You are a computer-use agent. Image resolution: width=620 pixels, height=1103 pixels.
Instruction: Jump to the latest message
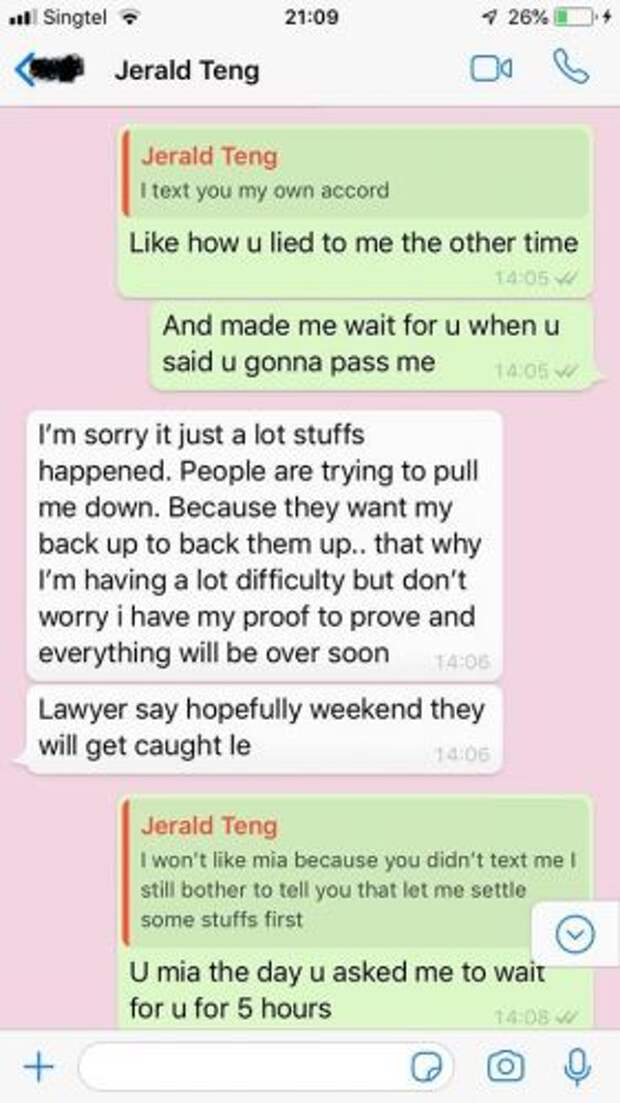tap(576, 934)
